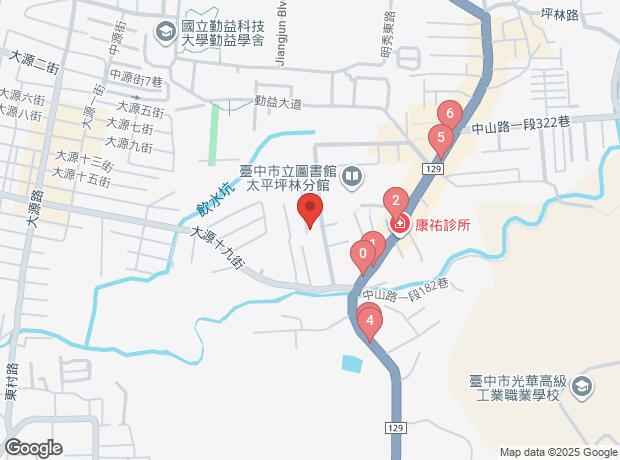
Task: Open 臺中市光華高級工業職業學校 school place icon
Action: [584, 385]
